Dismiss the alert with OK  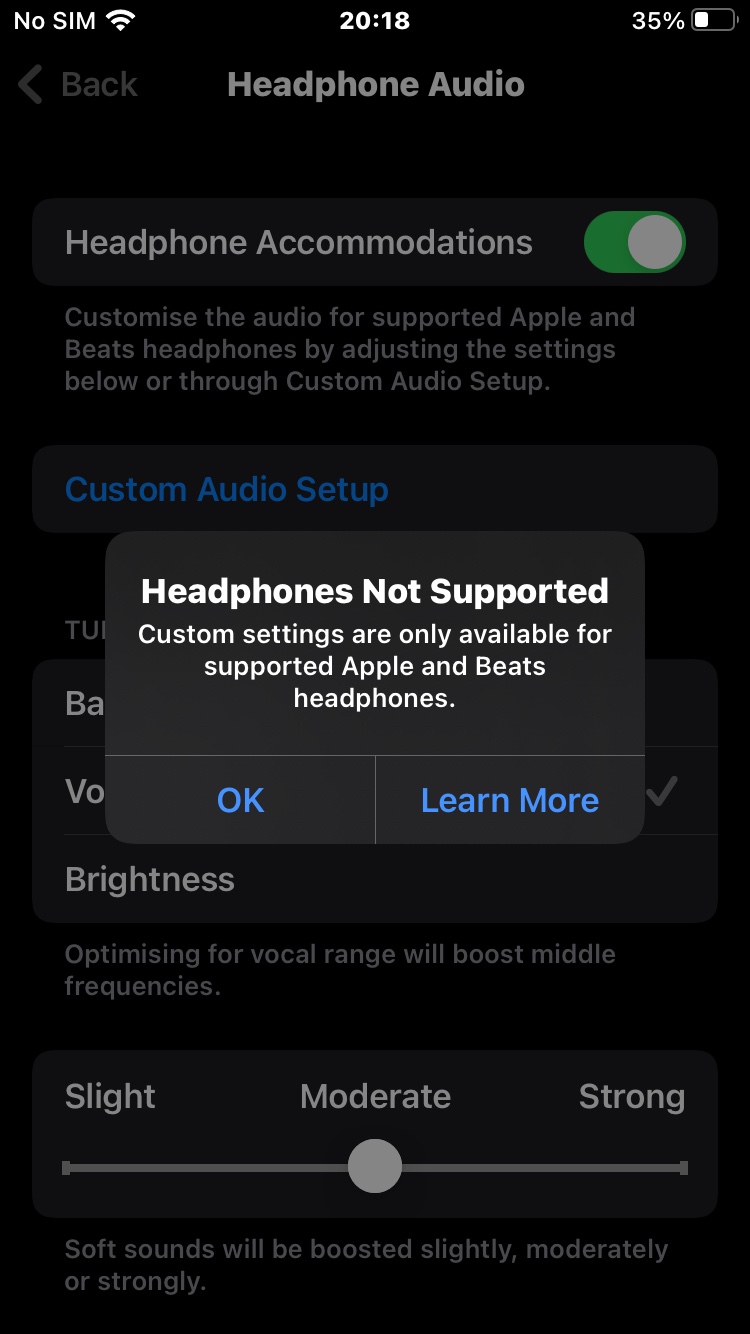tap(240, 800)
